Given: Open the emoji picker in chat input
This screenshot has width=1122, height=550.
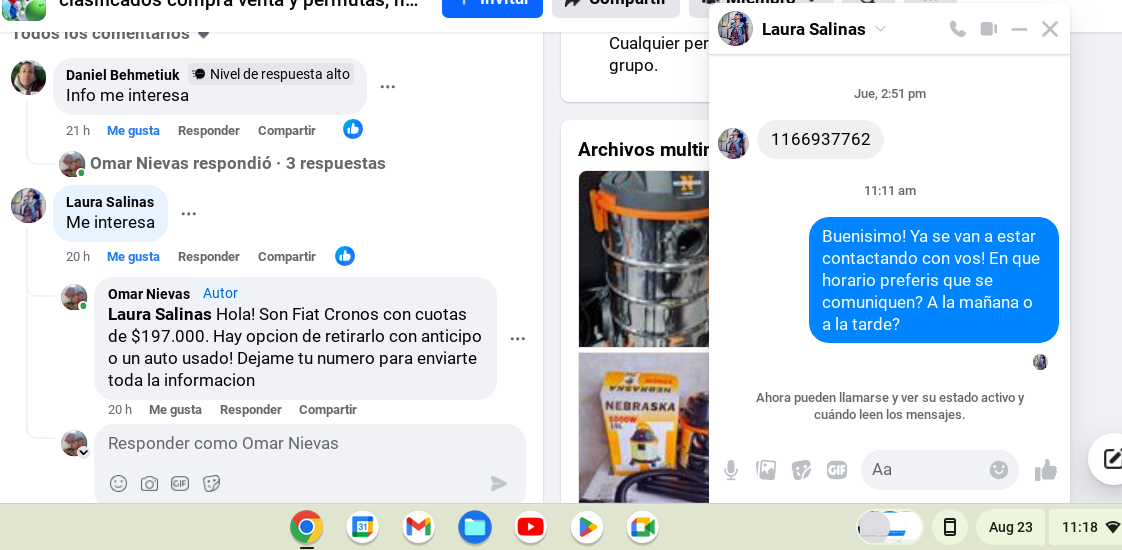Looking at the screenshot, I should (x=998, y=469).
